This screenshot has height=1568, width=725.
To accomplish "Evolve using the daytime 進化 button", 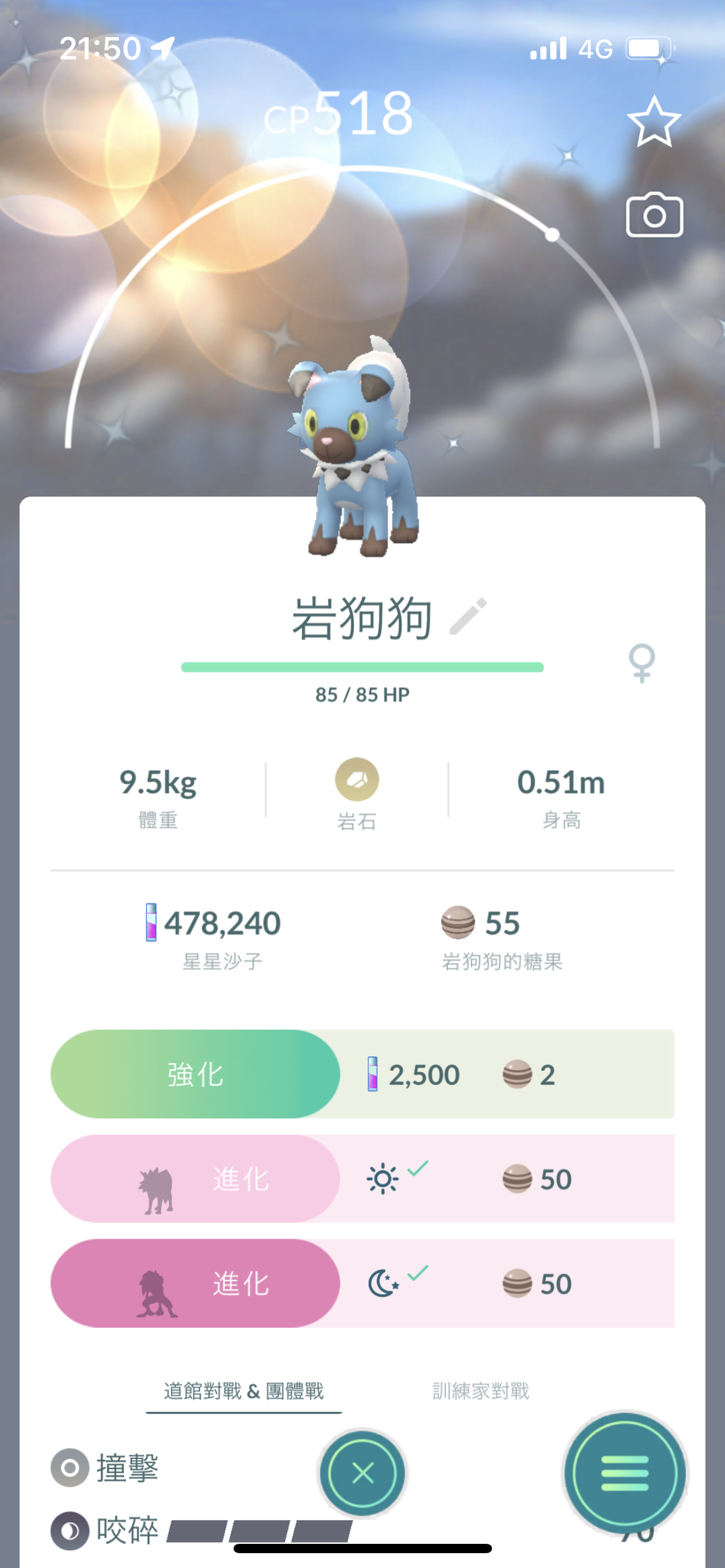I will point(195,1179).
